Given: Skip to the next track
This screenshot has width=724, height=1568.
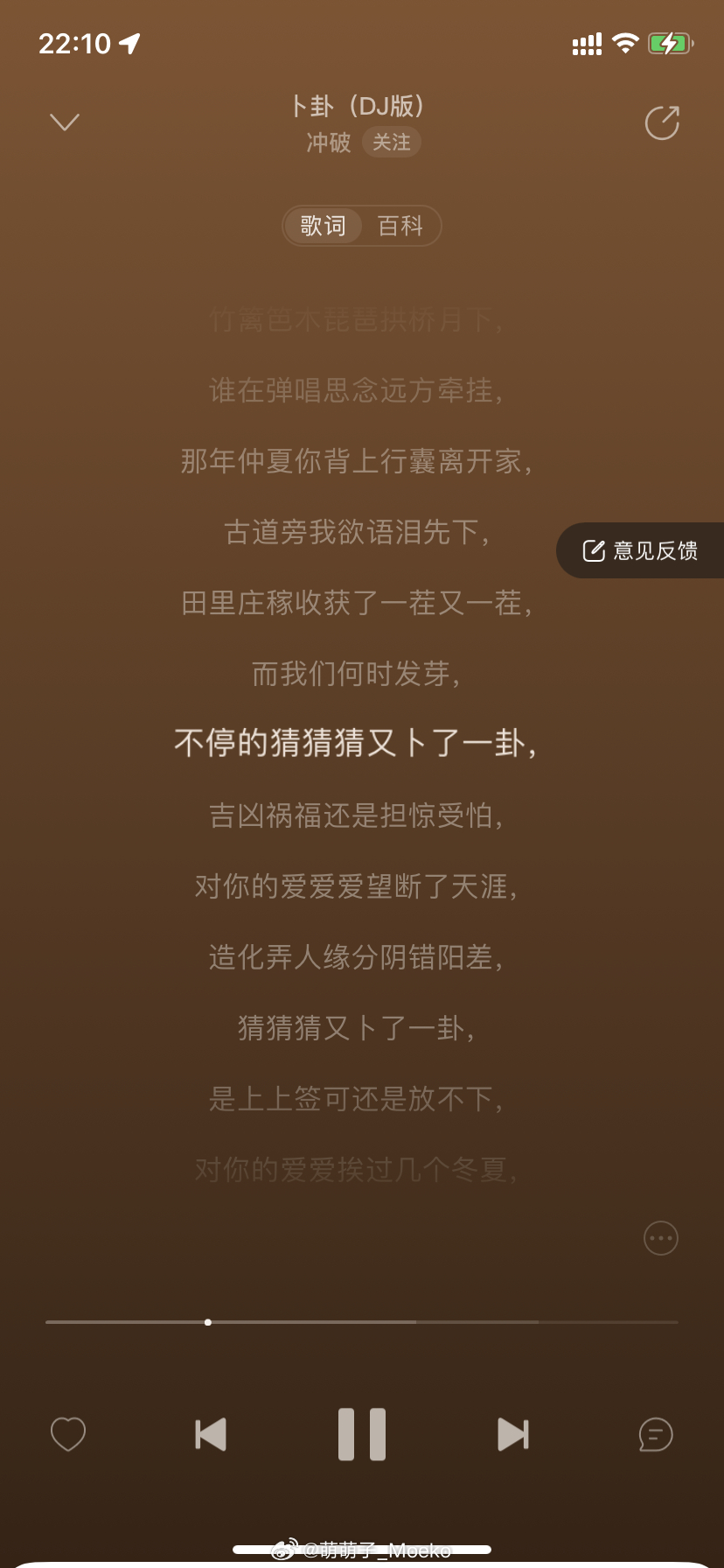Looking at the screenshot, I should [x=512, y=1434].
